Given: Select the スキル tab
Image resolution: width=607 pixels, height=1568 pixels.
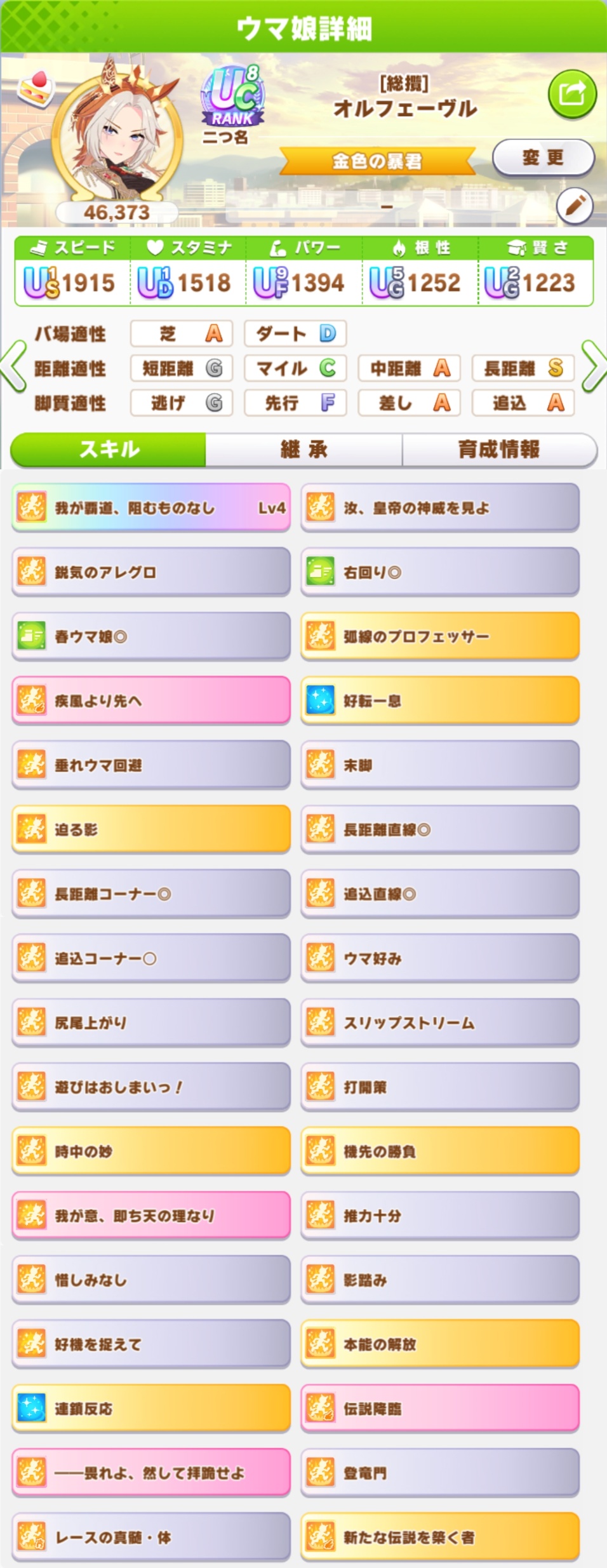Looking at the screenshot, I should 109,450.
